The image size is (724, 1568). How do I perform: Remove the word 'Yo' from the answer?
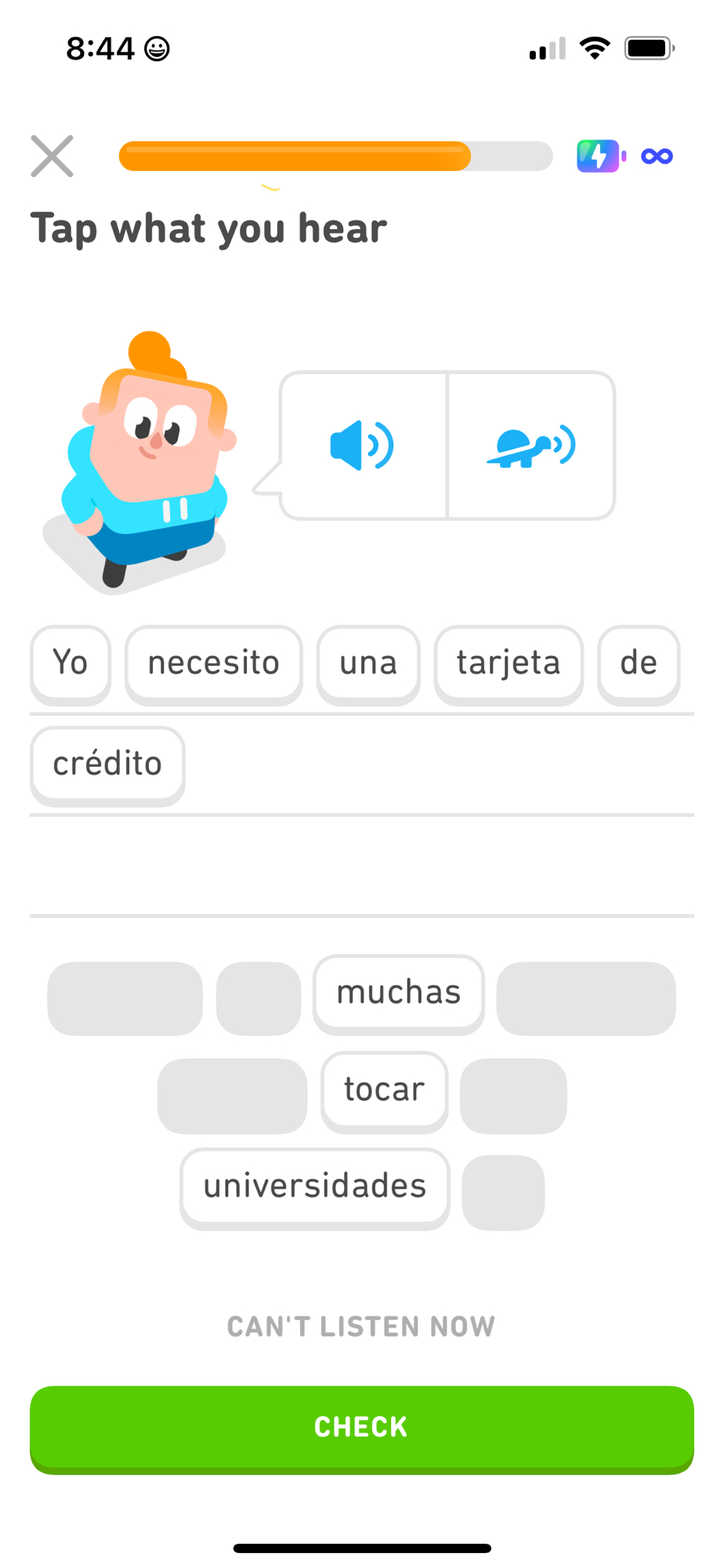[x=71, y=663]
